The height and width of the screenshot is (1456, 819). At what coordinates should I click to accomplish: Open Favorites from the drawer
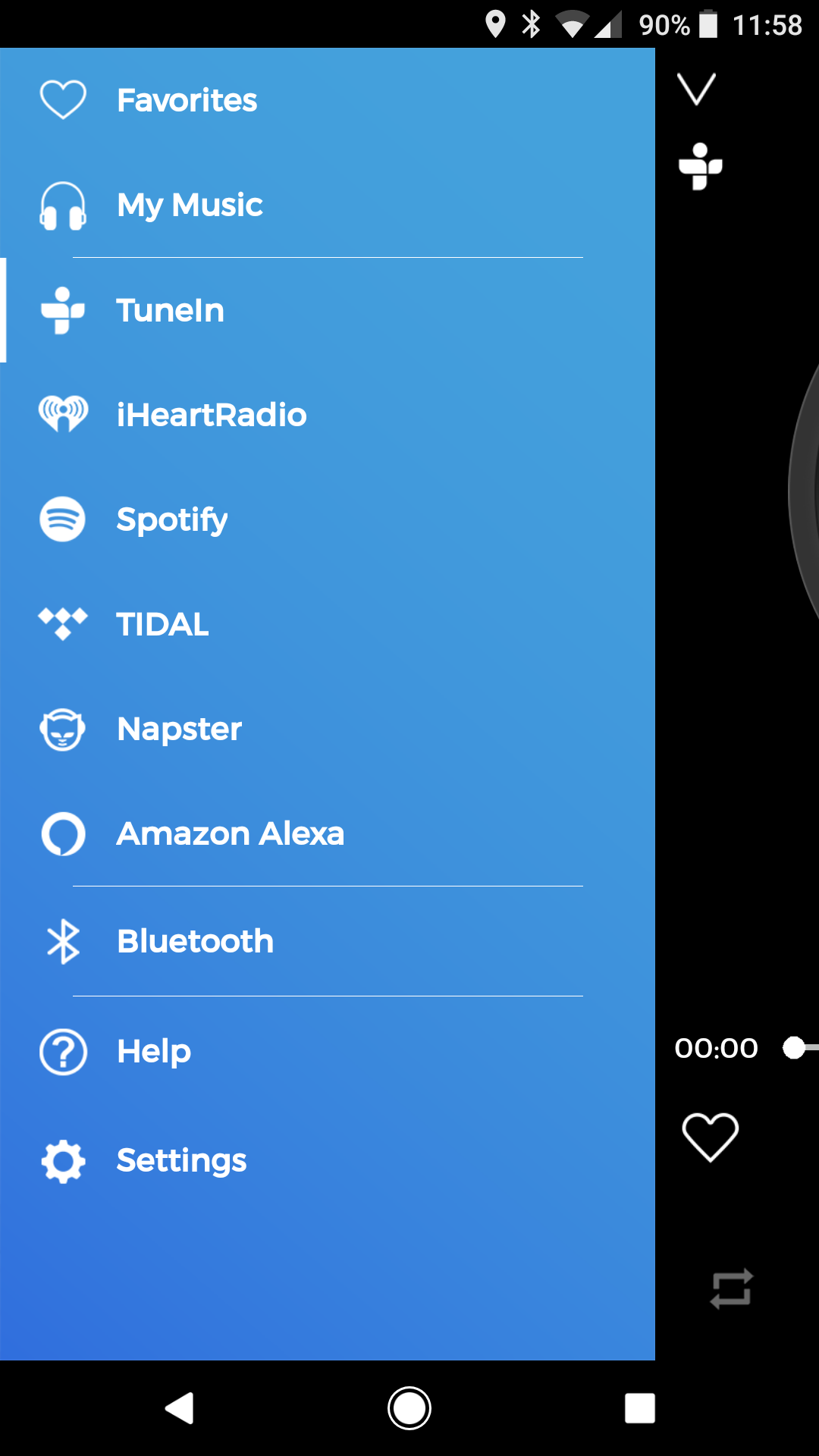click(187, 100)
